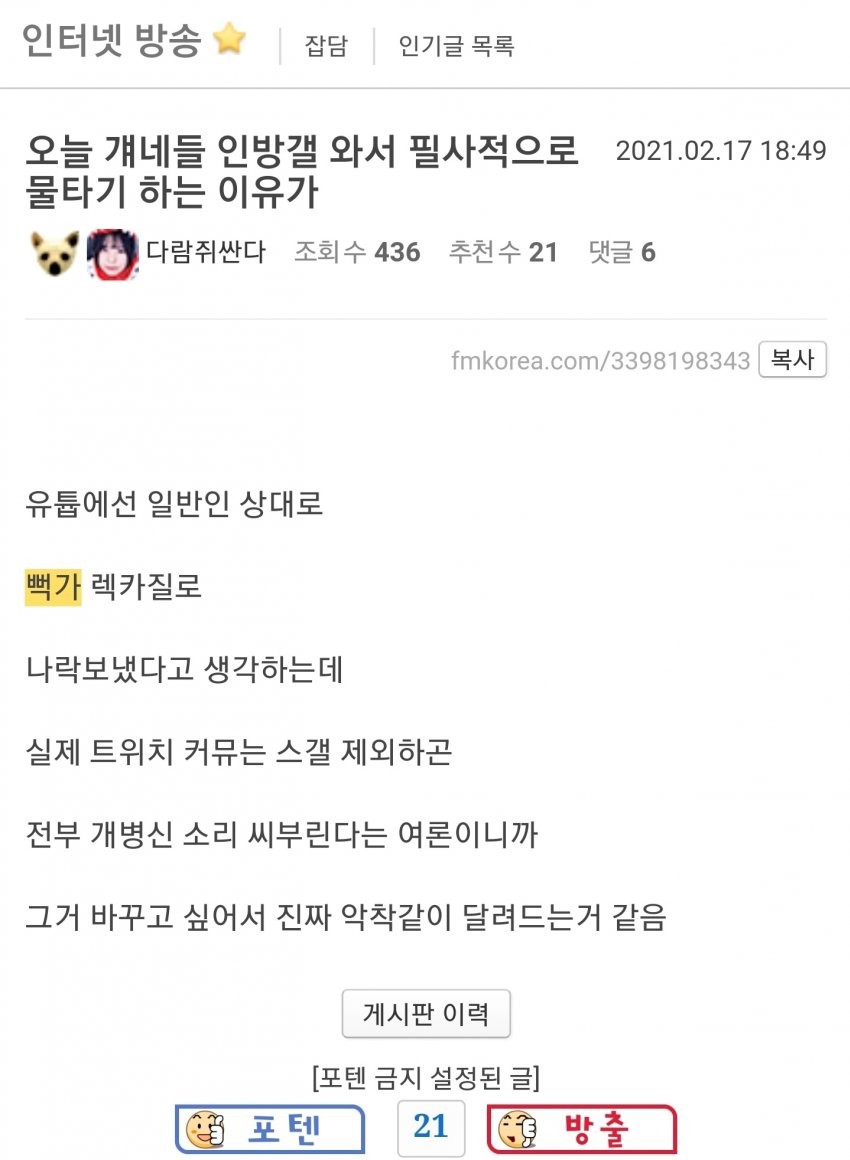Upvote the post with 포텐
The image size is (850, 1160).
(270, 1129)
